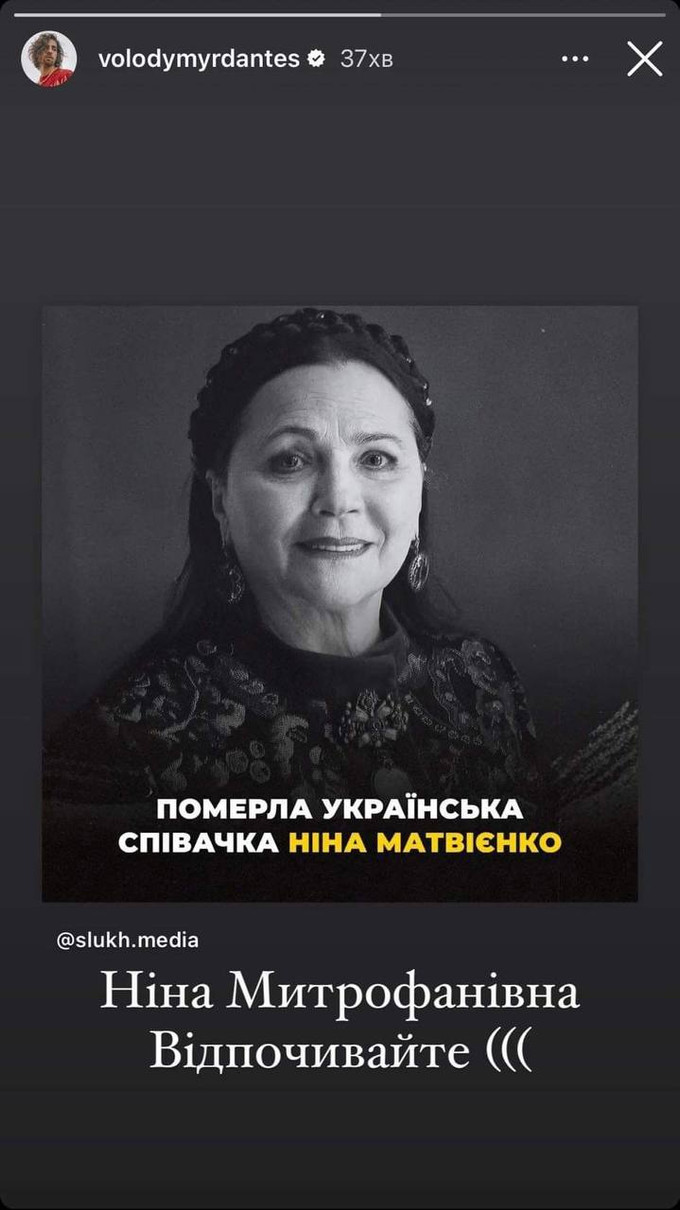Open the reshared Nina Matvienko post
This screenshot has height=1210, width=680.
[x=340, y=603]
